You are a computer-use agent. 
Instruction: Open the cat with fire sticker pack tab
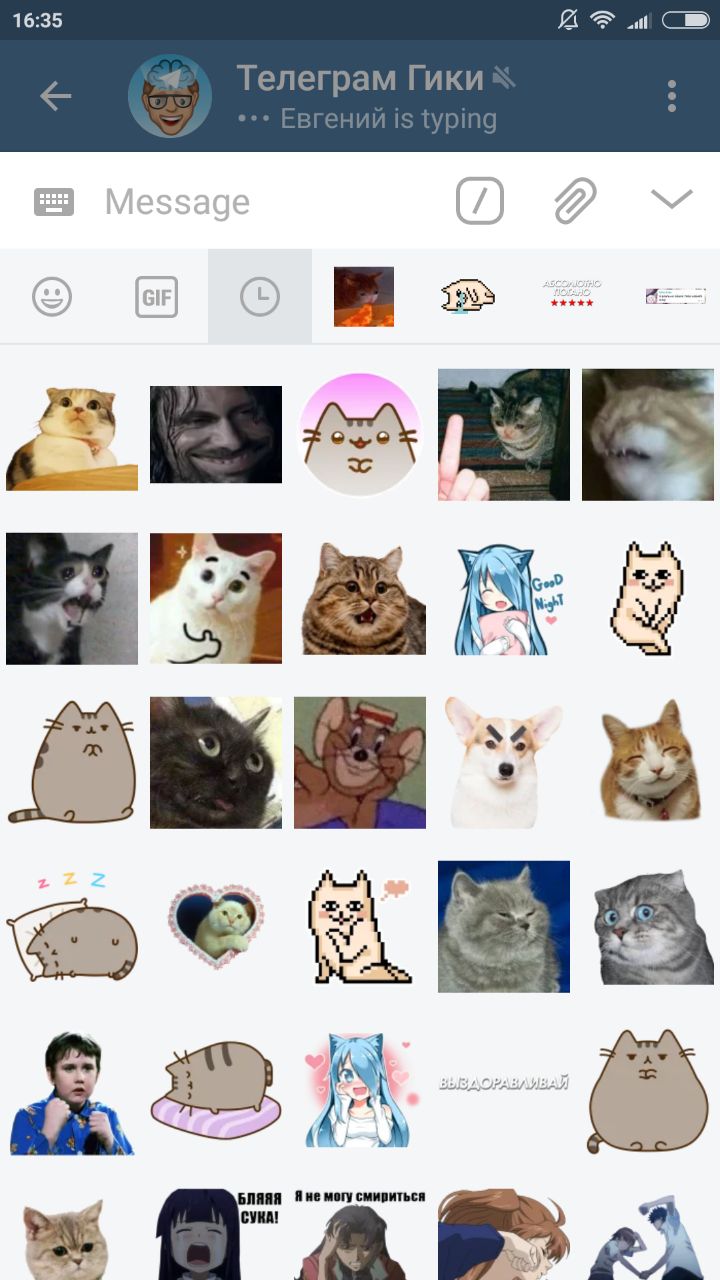(364, 297)
